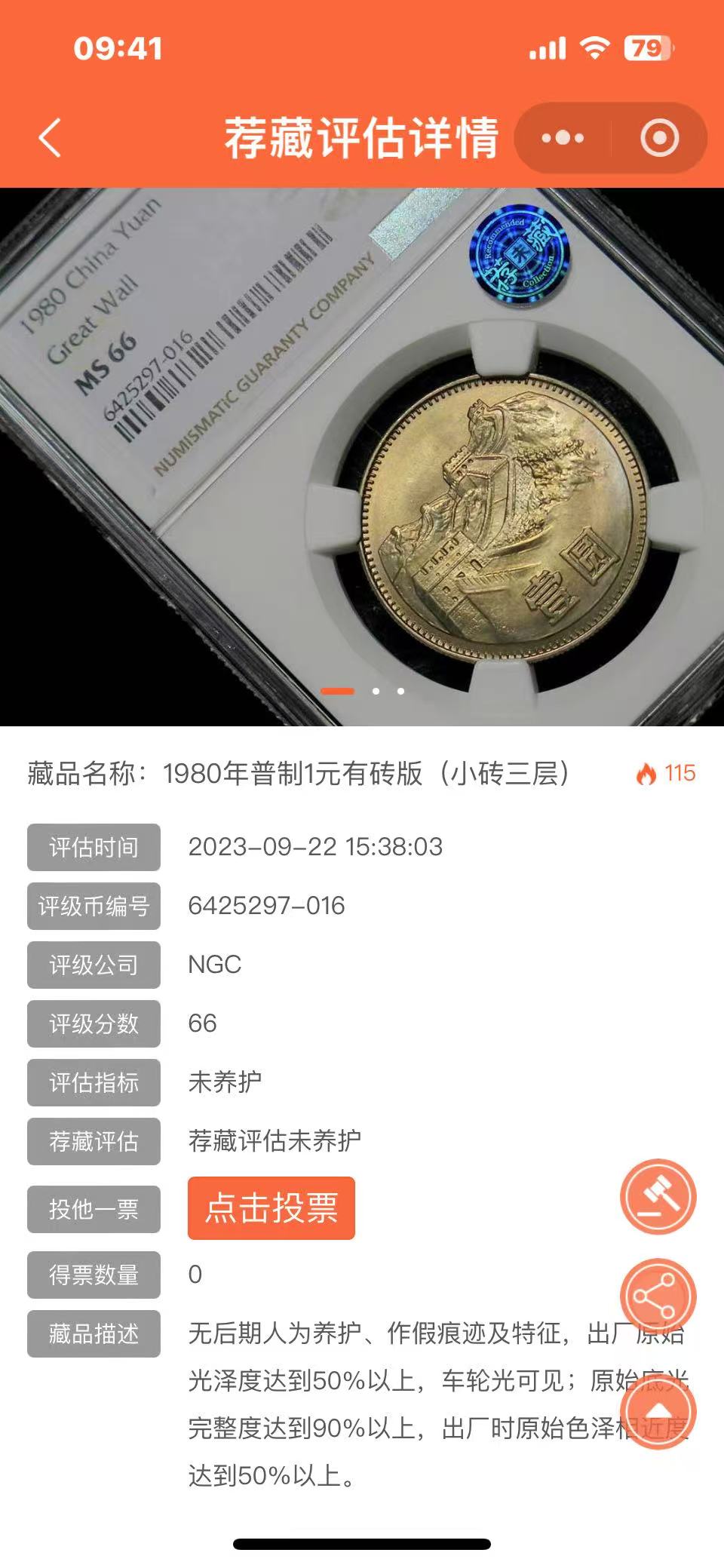Close the mini program with the circle icon
The width and height of the screenshot is (724, 1568).
click(660, 138)
